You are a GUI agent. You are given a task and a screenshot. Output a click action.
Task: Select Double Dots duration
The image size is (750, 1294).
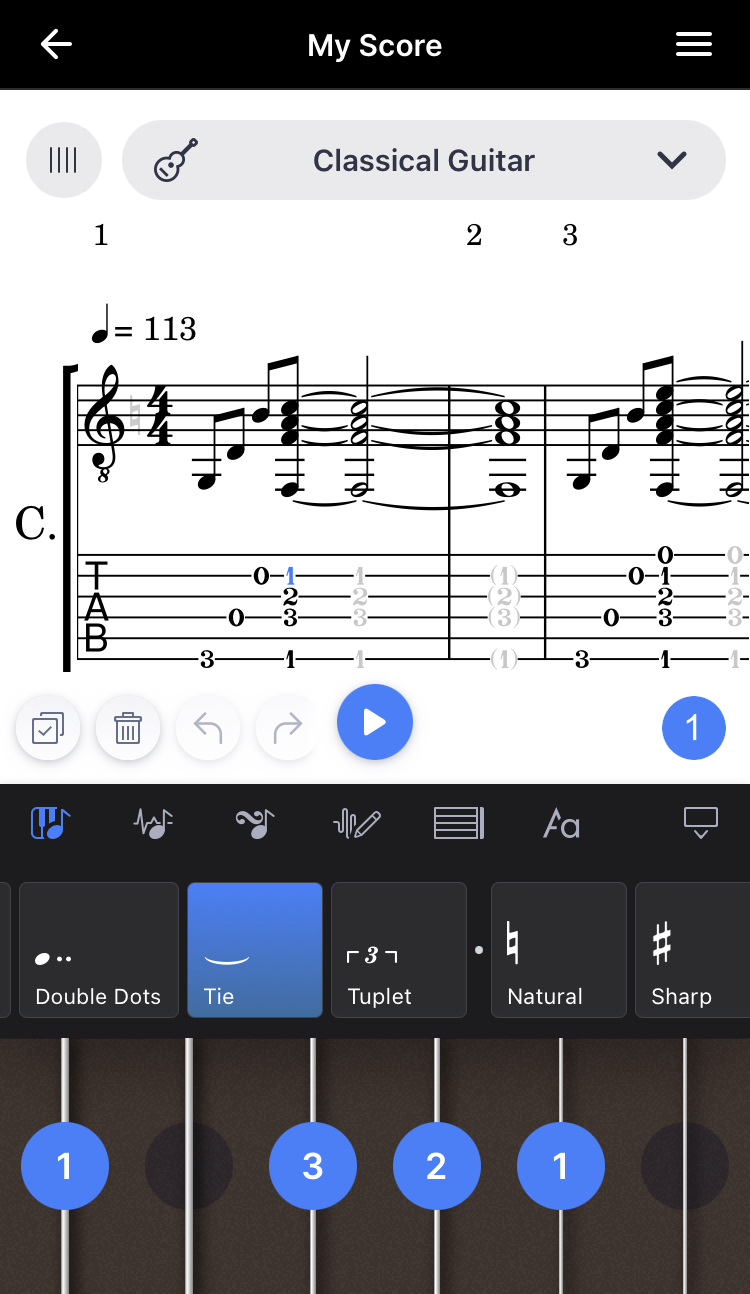98,949
